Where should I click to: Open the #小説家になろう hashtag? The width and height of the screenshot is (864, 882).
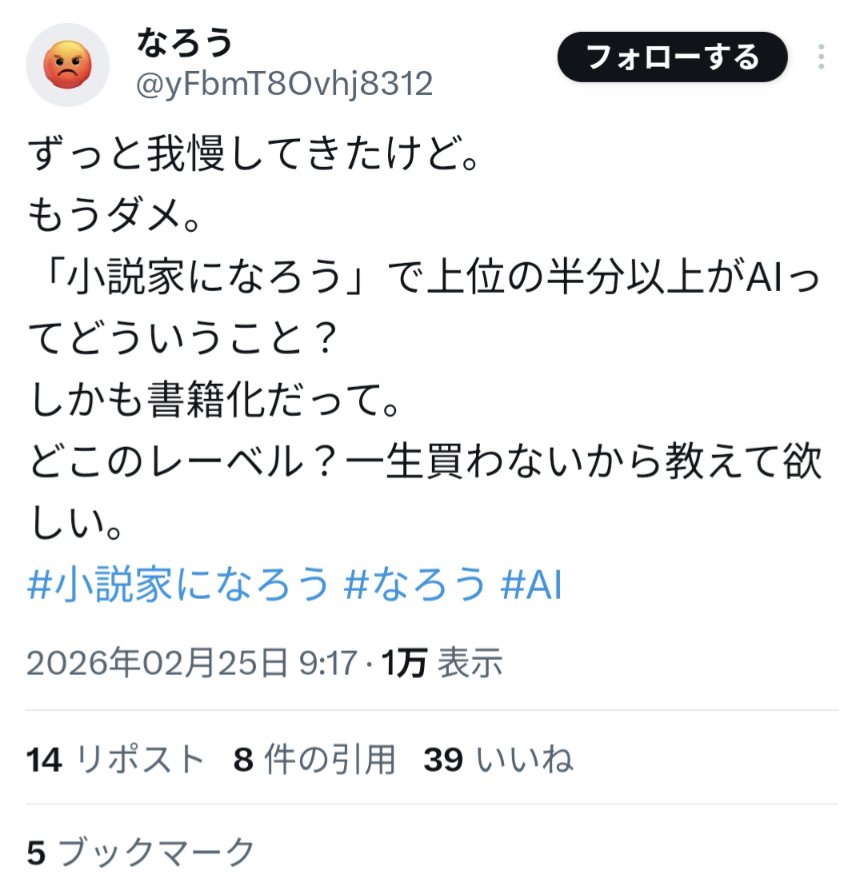tap(178, 585)
